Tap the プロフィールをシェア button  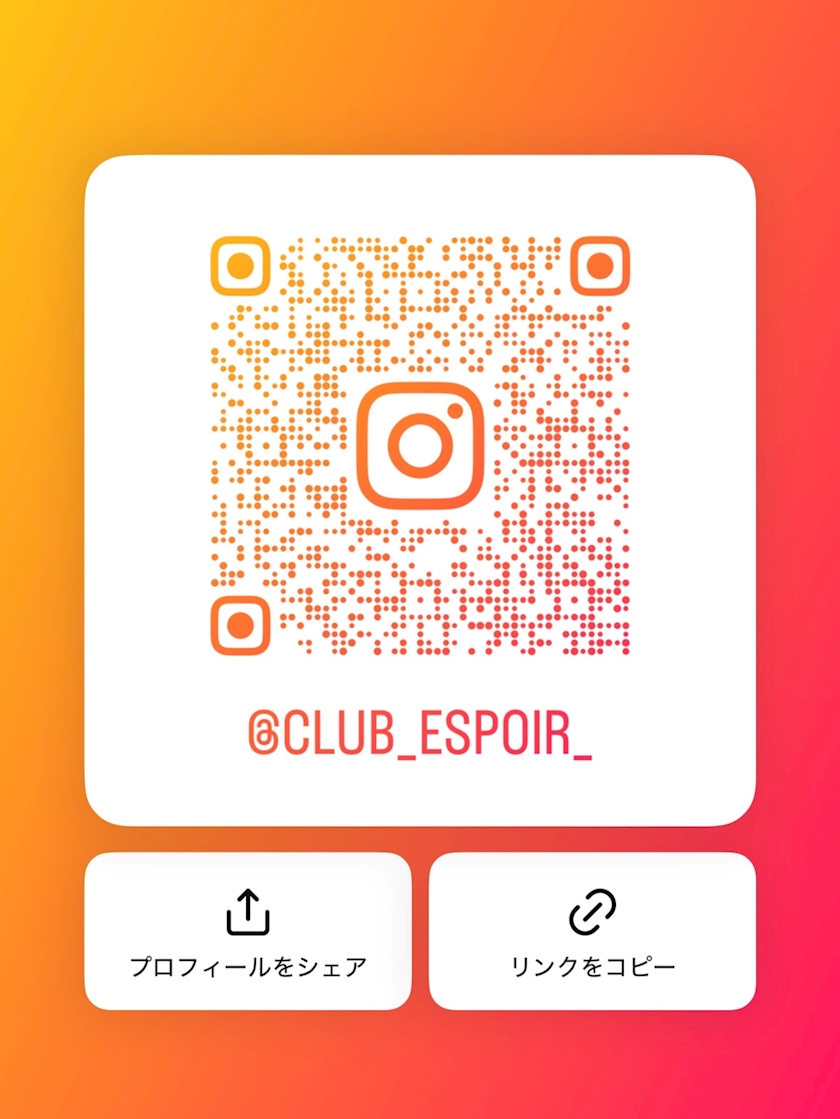click(248, 931)
